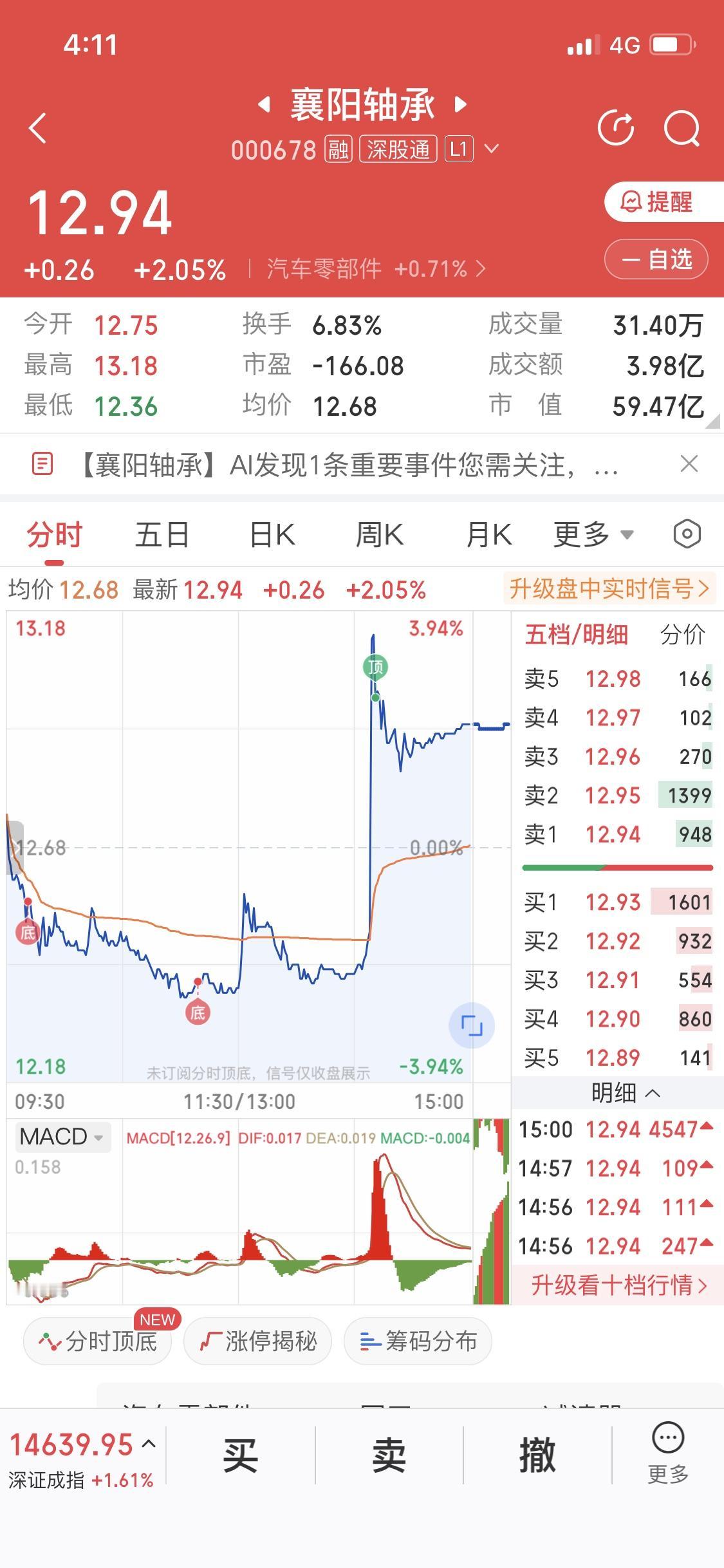Switch to the 周K chart tab
This screenshot has height=1568, width=724.
point(380,534)
